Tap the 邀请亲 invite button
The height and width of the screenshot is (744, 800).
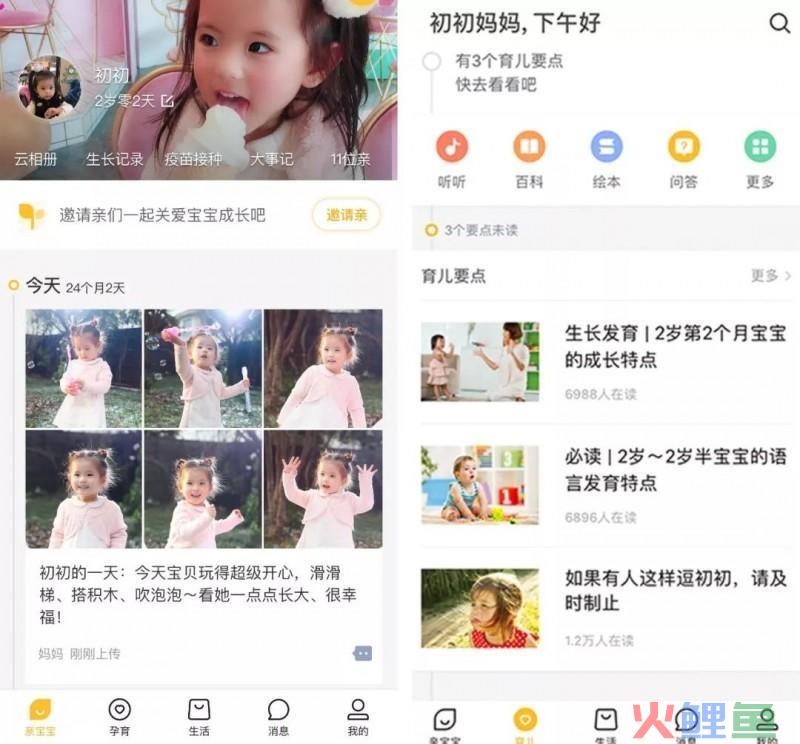[346, 215]
